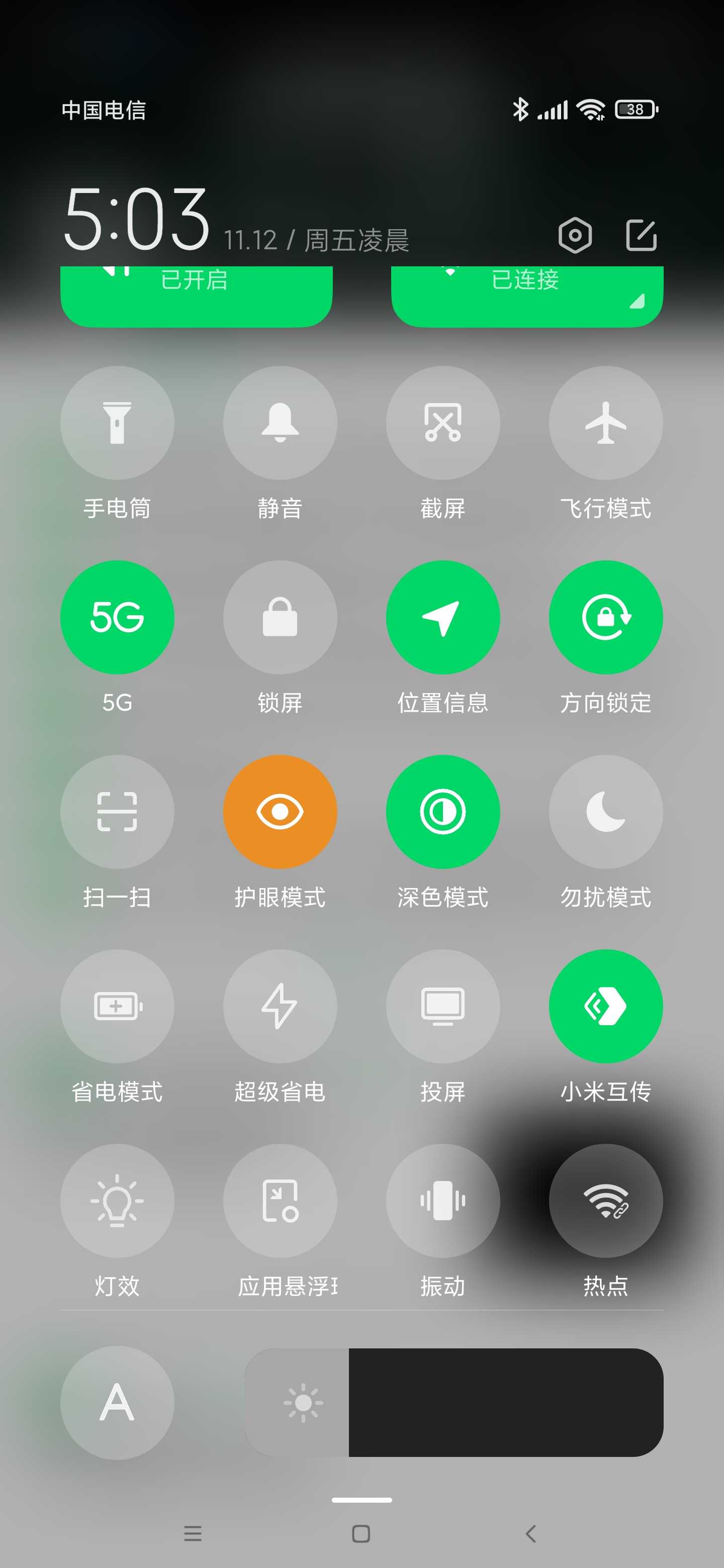This screenshot has width=724, height=1568.
Task: Disable dark mode (深色模式)
Action: point(442,812)
